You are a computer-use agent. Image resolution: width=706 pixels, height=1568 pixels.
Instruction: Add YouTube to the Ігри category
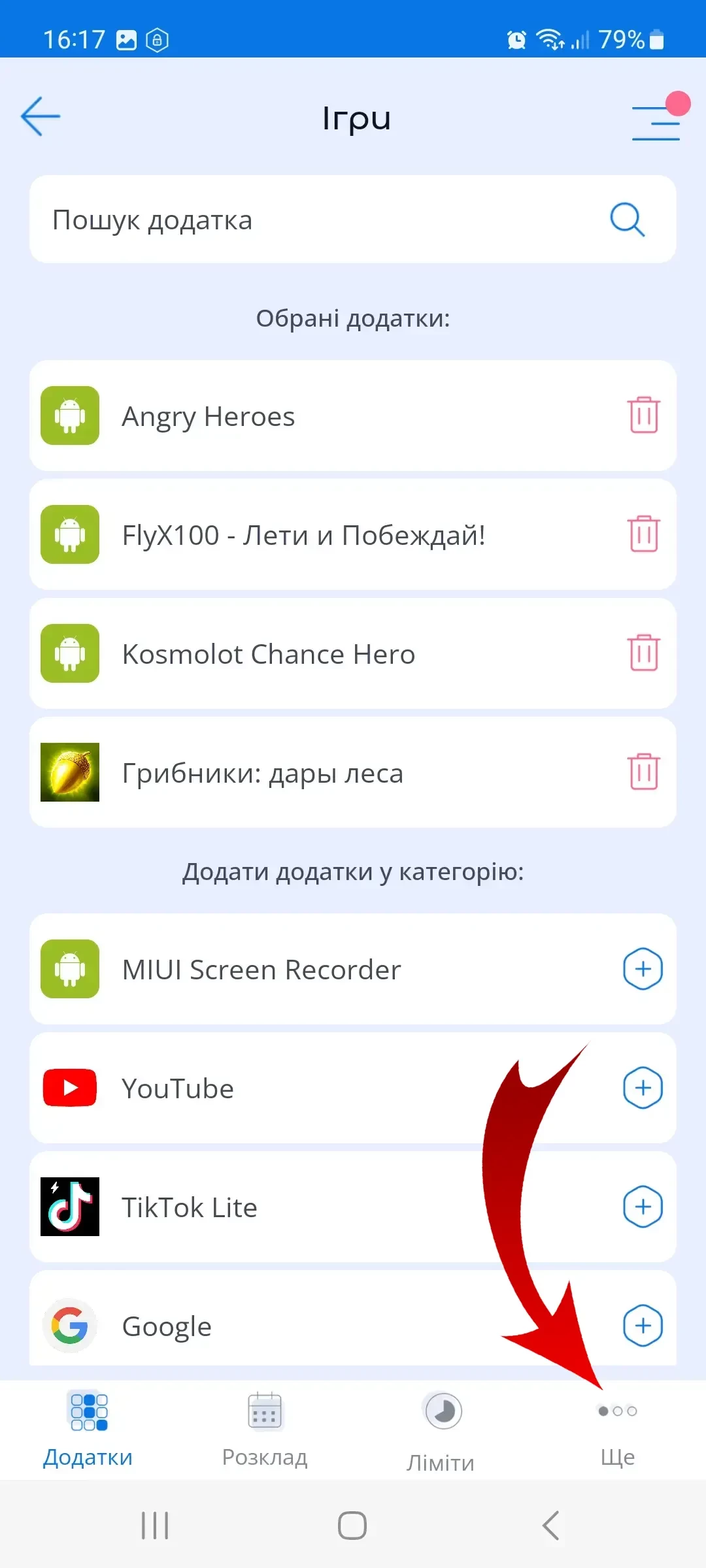(x=643, y=1088)
